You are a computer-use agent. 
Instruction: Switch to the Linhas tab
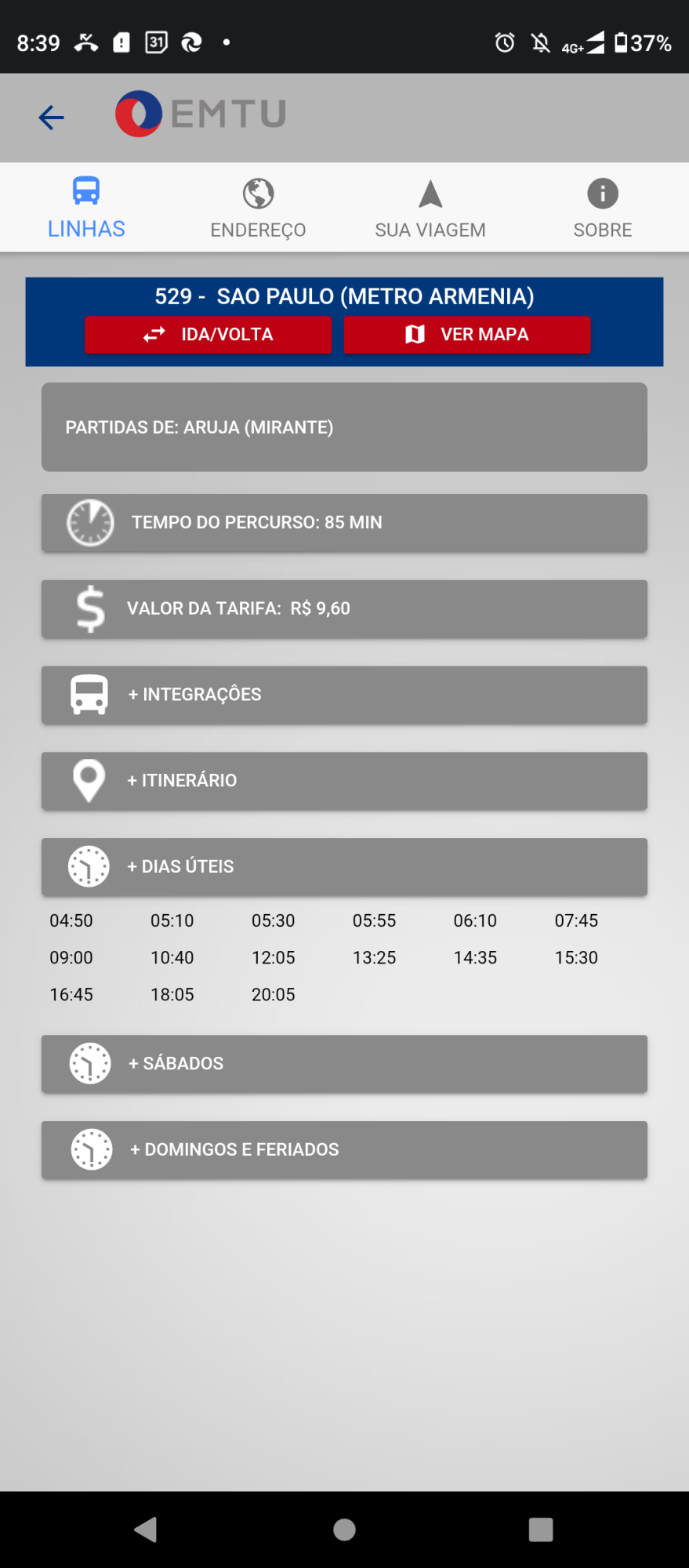(x=86, y=208)
